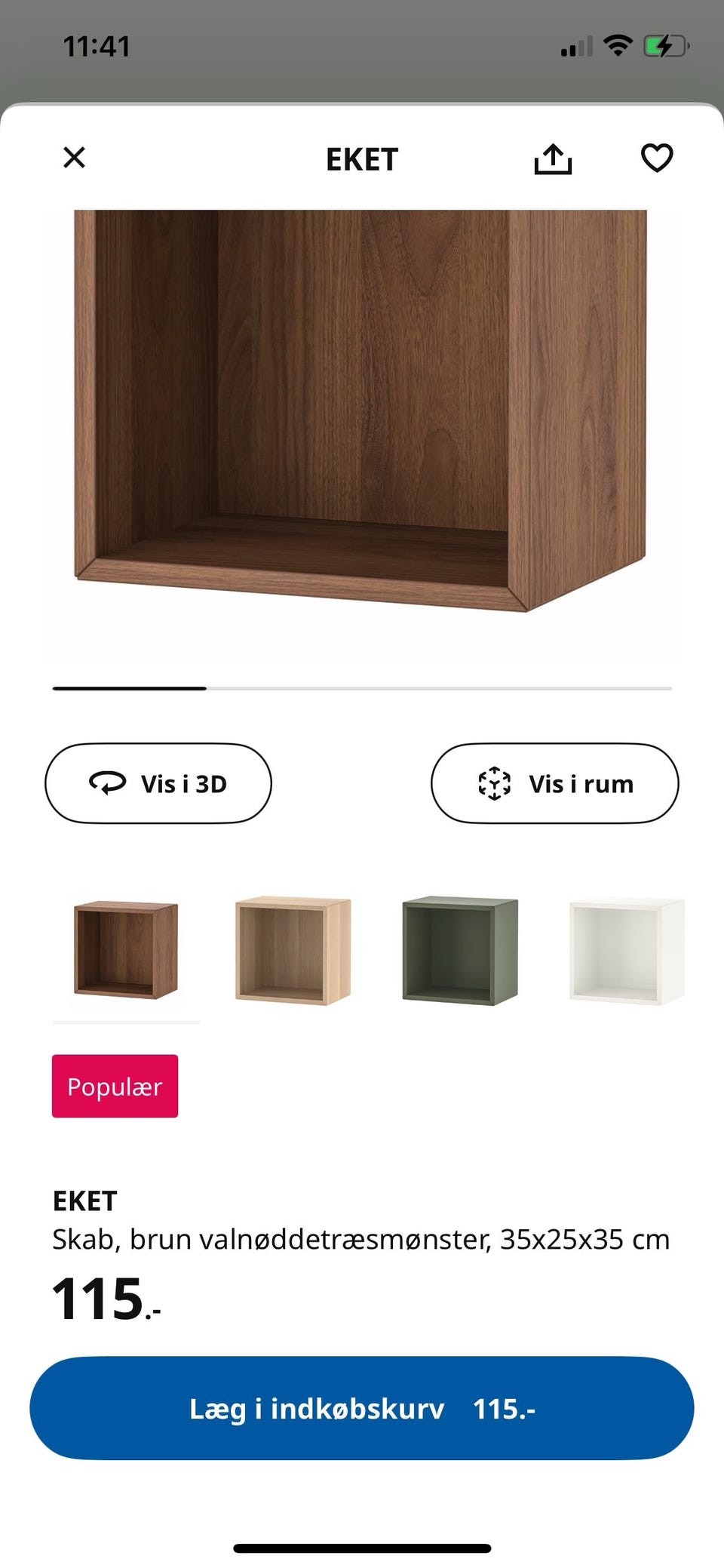Open the 3D view of the cabinet
Screen dimensions: 724x1568
point(159,783)
